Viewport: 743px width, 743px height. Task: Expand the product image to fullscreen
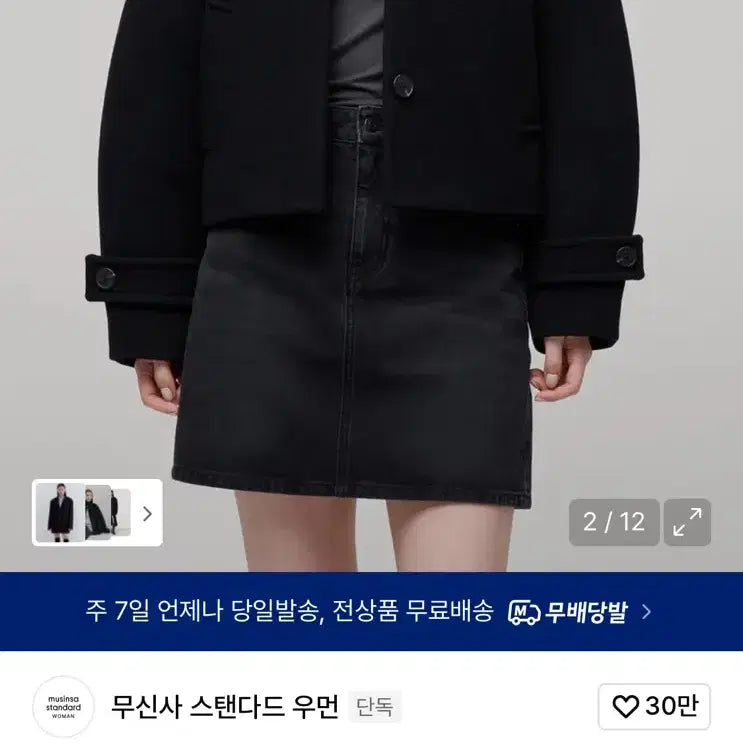[x=687, y=522]
